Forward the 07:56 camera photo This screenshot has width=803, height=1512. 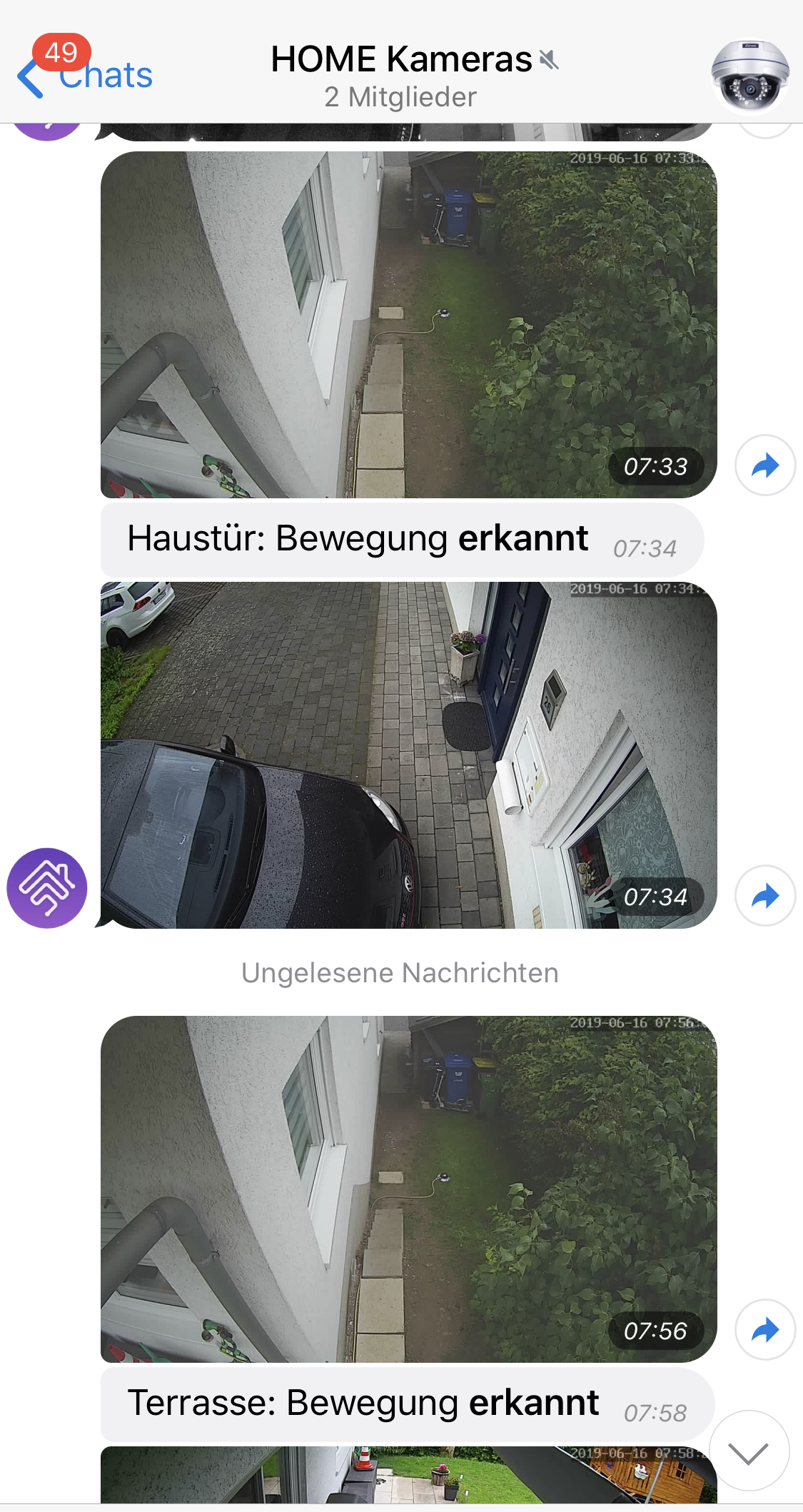764,1330
